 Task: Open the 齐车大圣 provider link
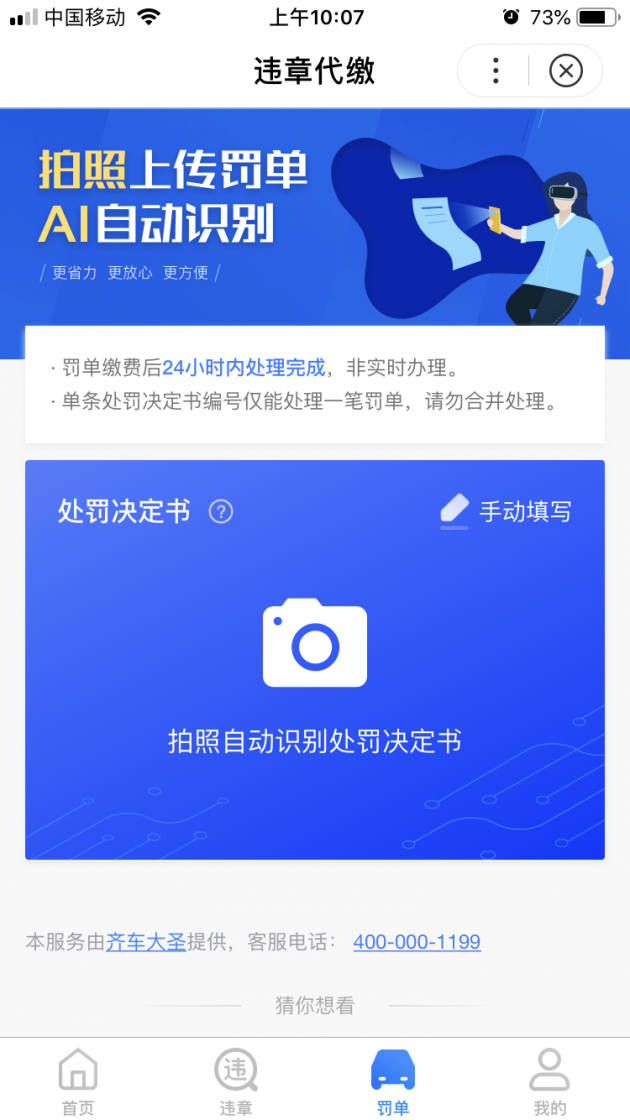(x=146, y=942)
